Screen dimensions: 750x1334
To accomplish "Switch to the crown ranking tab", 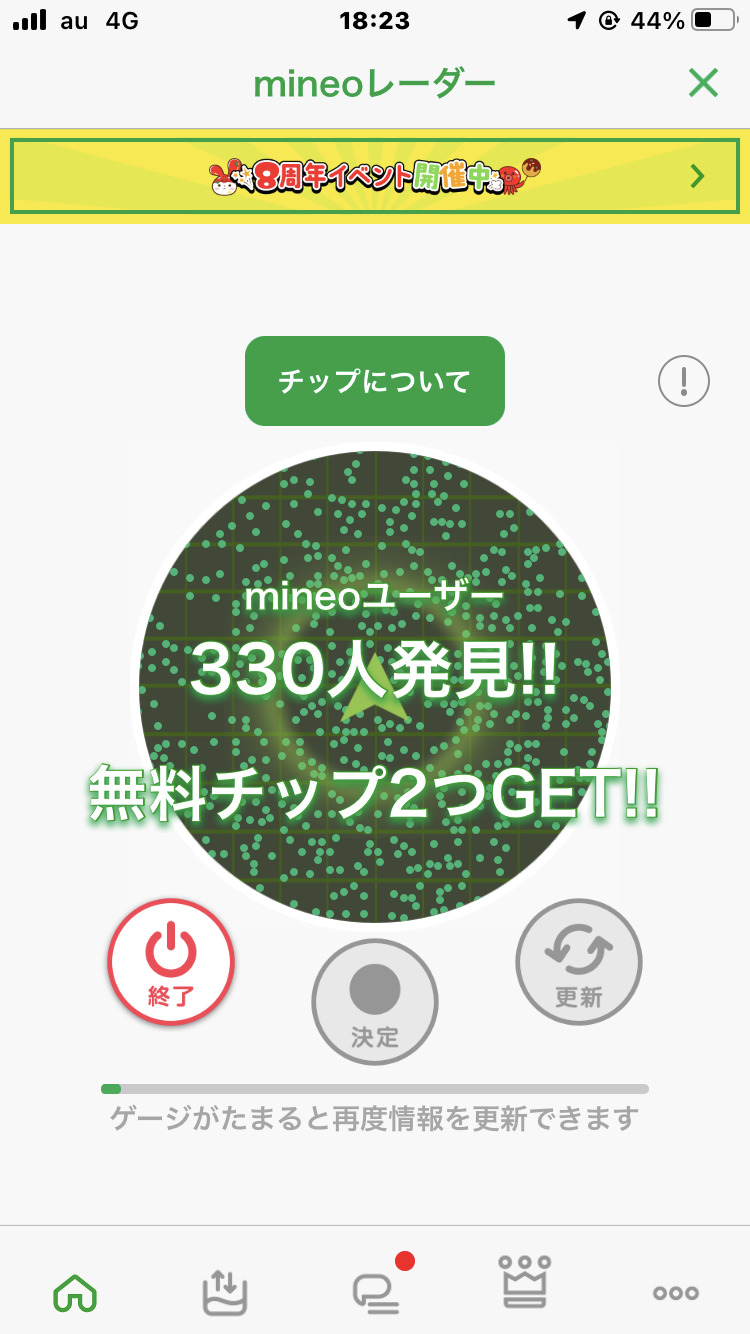I will point(525,1283).
